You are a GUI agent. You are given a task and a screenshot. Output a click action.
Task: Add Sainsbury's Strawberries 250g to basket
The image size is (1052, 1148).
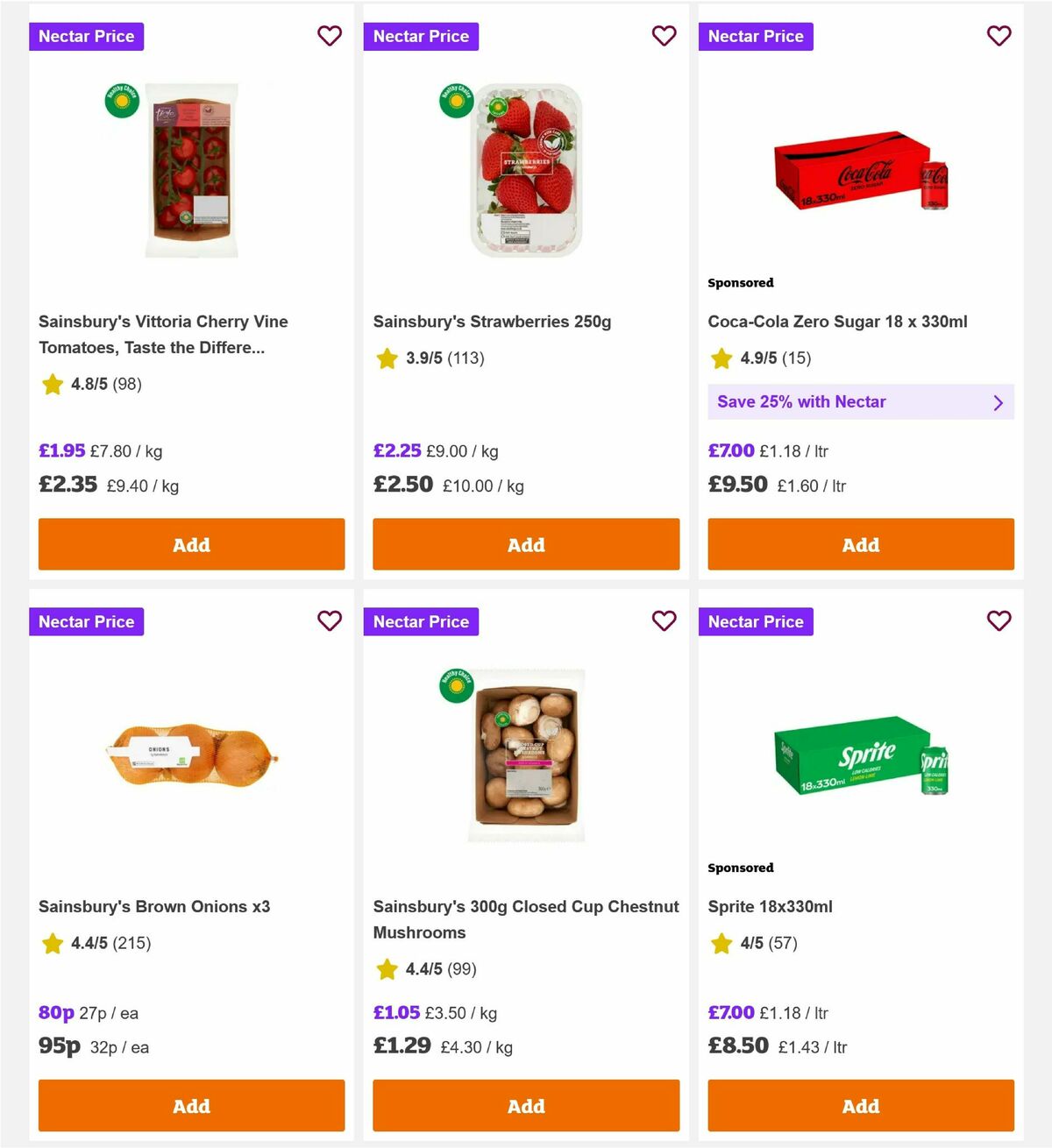click(x=526, y=544)
